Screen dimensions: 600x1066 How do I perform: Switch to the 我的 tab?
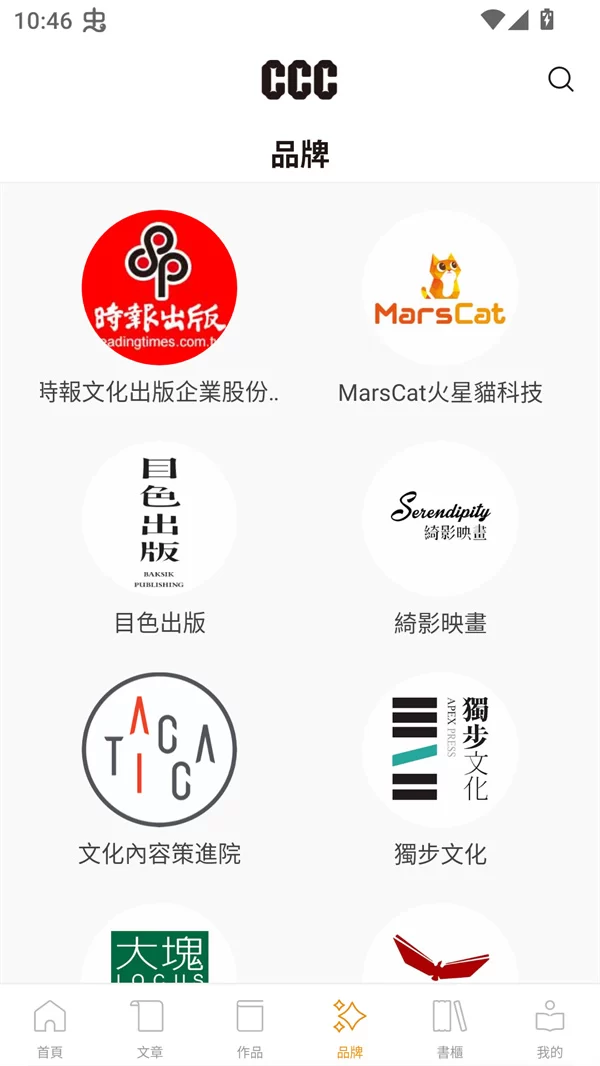point(550,1027)
